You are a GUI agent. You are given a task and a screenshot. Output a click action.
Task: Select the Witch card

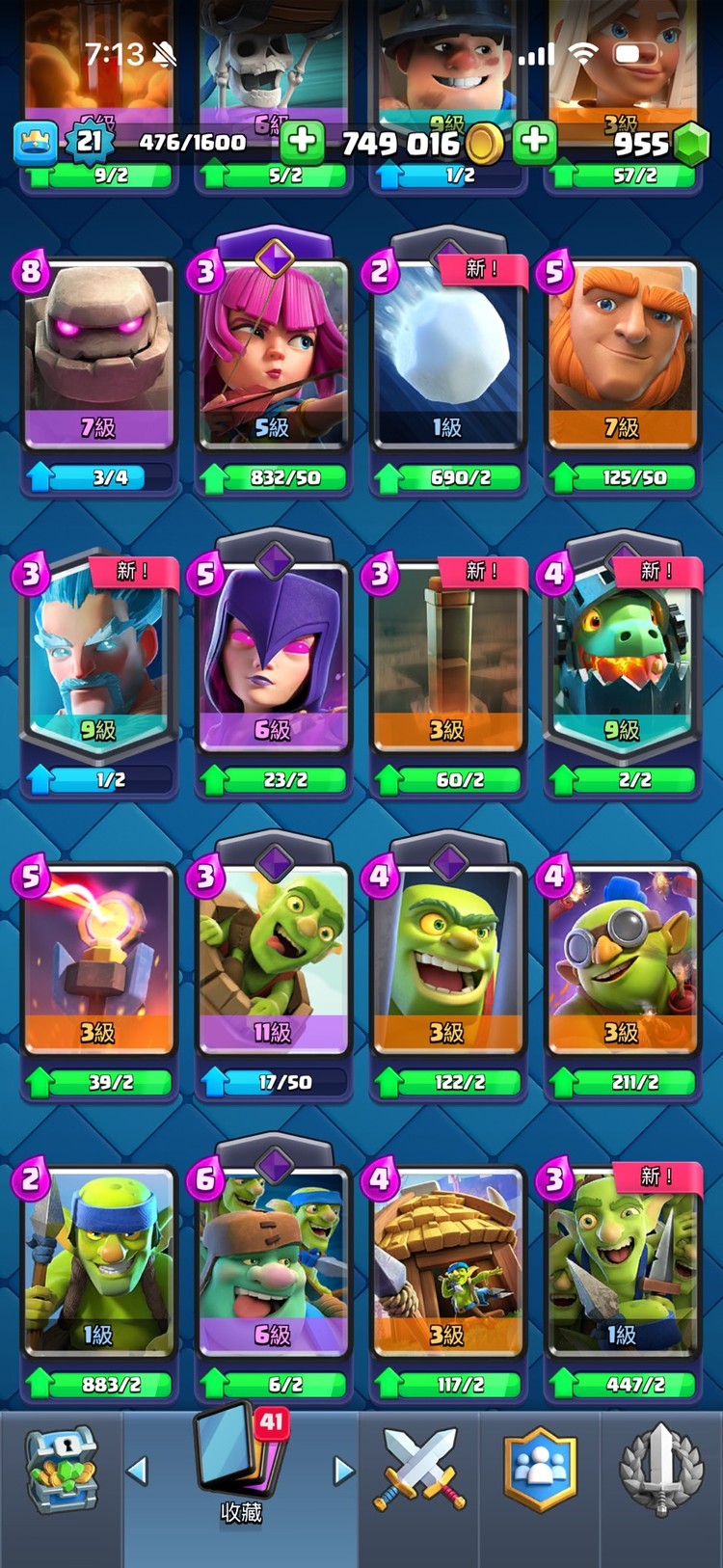pyautogui.click(x=273, y=661)
